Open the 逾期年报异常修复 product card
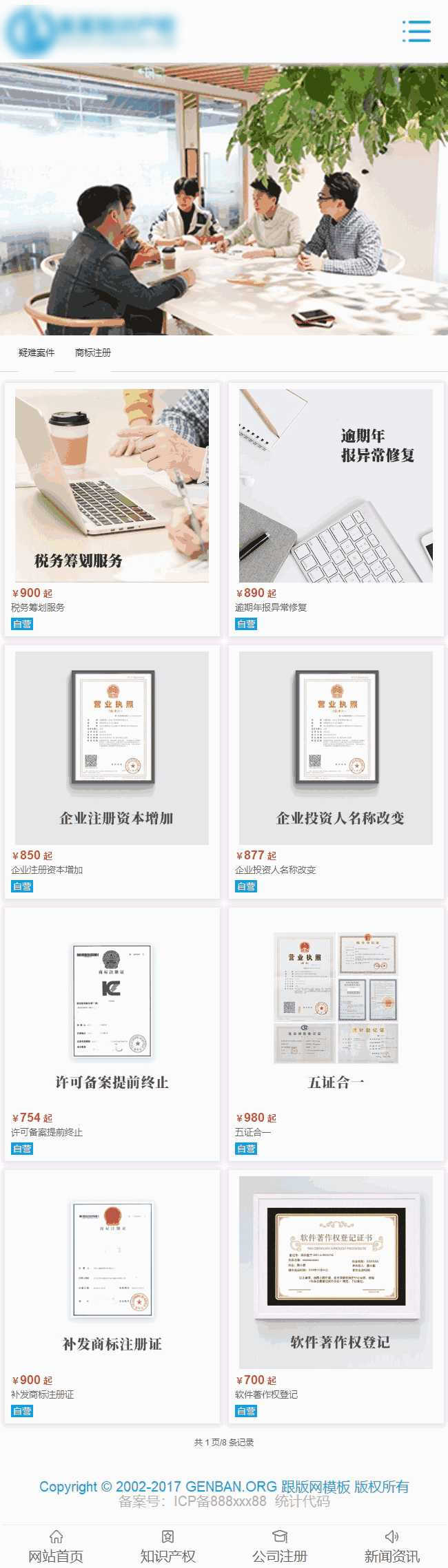This screenshot has height=1568, width=448. click(336, 486)
